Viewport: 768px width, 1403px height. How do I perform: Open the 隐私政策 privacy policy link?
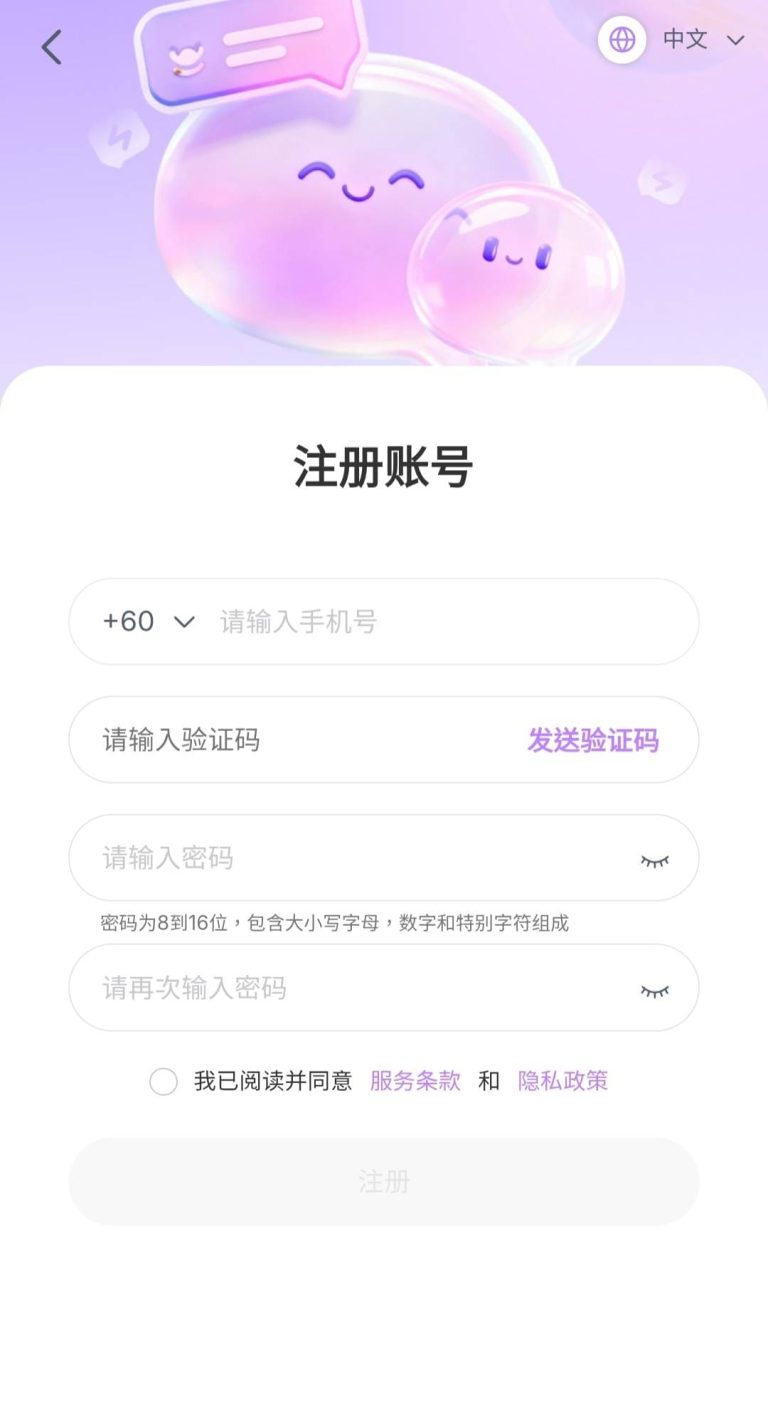563,1081
